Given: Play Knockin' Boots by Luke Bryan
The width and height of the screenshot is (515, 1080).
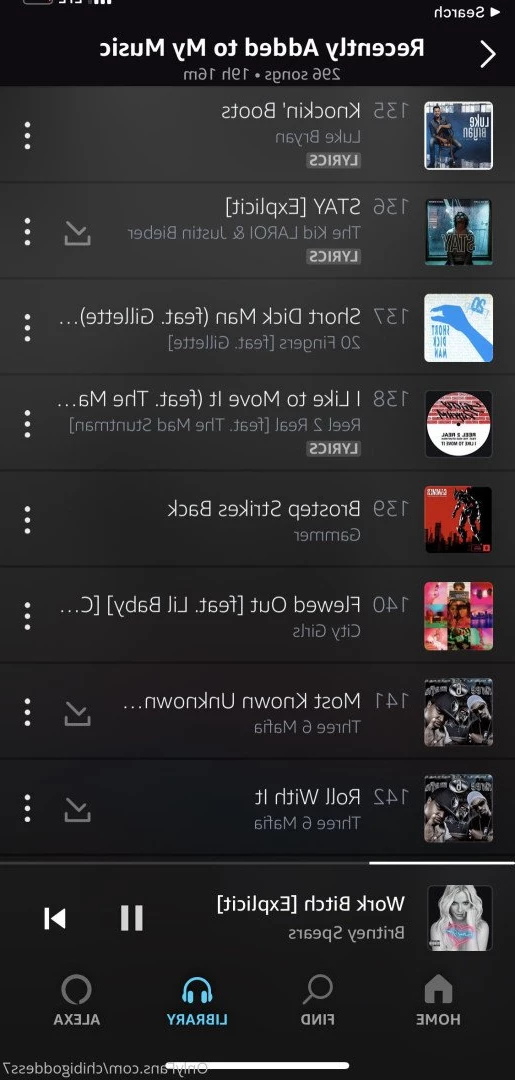Looking at the screenshot, I should [x=258, y=136].
